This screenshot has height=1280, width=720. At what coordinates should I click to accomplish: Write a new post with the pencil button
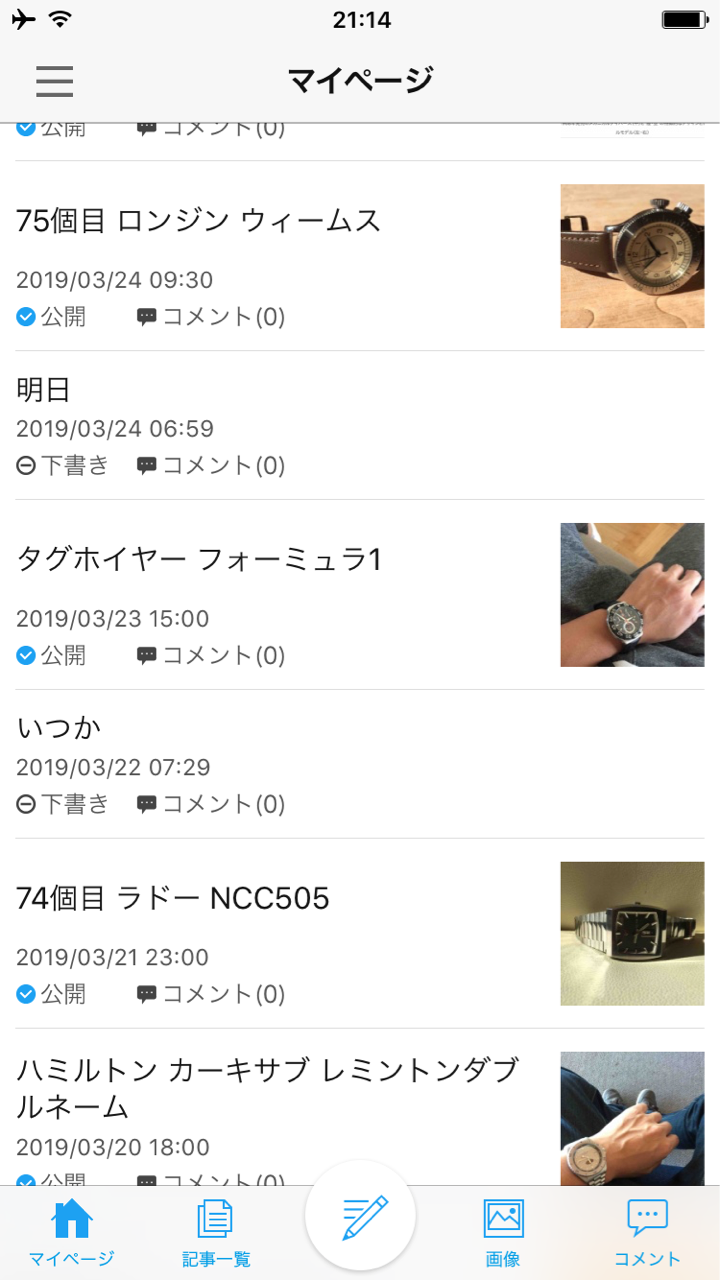360,1216
